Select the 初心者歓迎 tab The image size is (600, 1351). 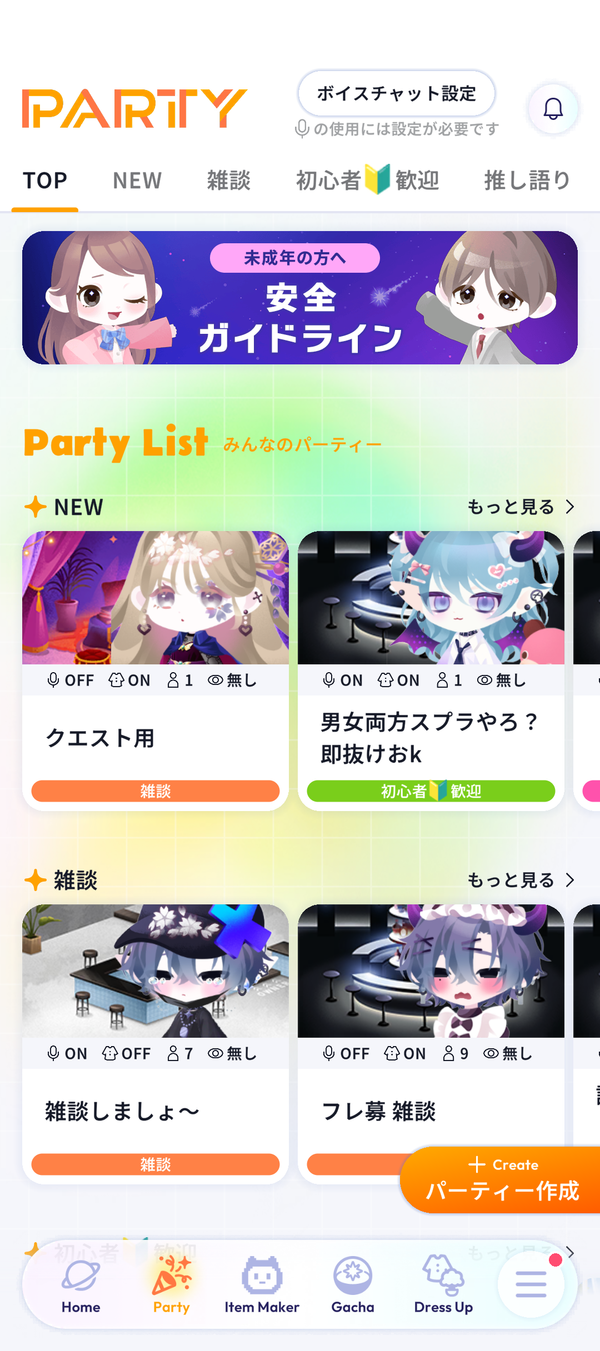coord(368,181)
